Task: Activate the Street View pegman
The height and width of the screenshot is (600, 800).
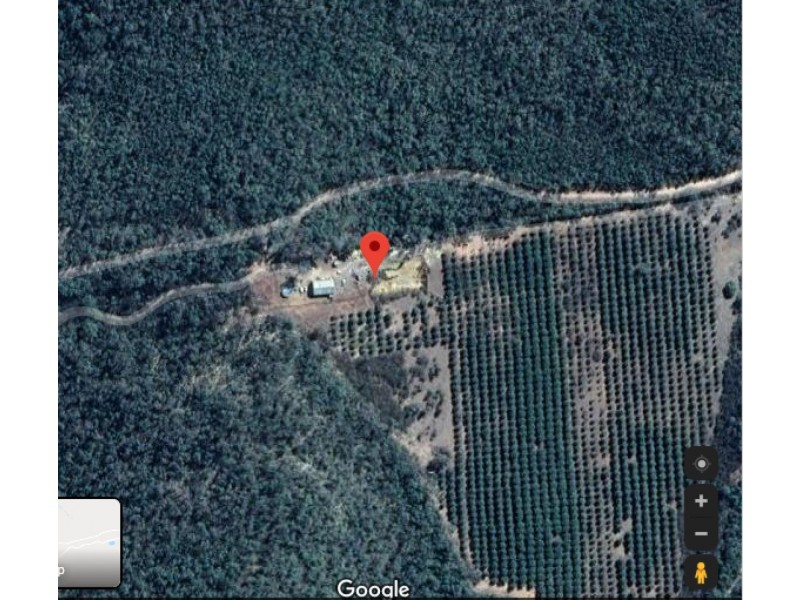Action: click(x=701, y=574)
